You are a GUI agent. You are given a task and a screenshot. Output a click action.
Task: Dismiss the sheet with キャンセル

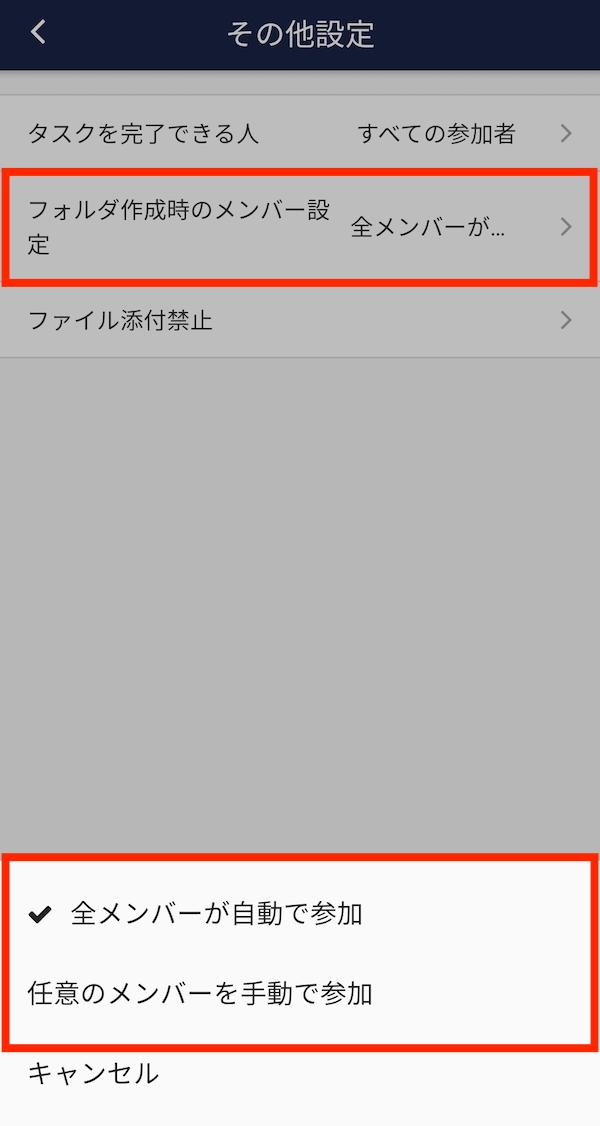pyautogui.click(x=93, y=1074)
